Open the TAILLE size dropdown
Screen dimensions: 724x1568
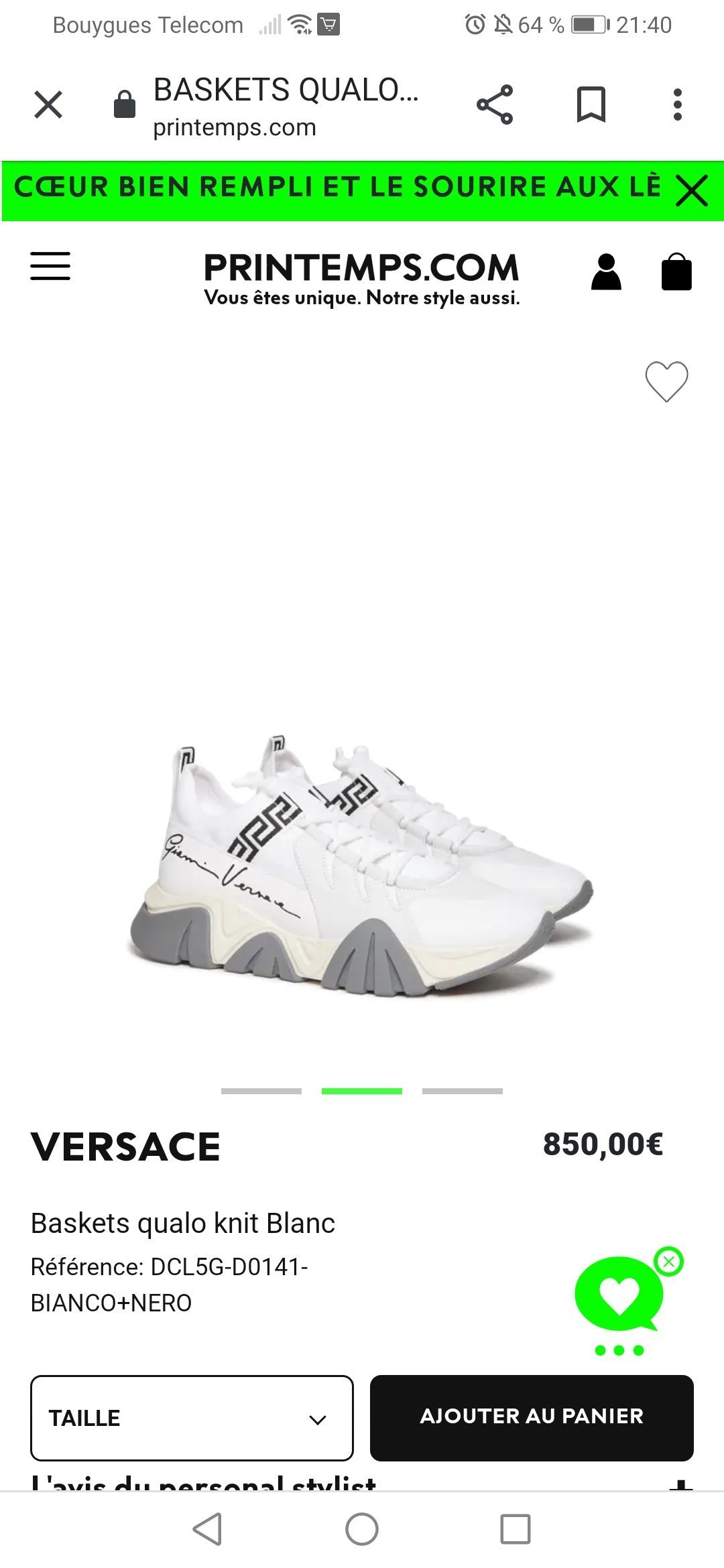pos(192,1418)
